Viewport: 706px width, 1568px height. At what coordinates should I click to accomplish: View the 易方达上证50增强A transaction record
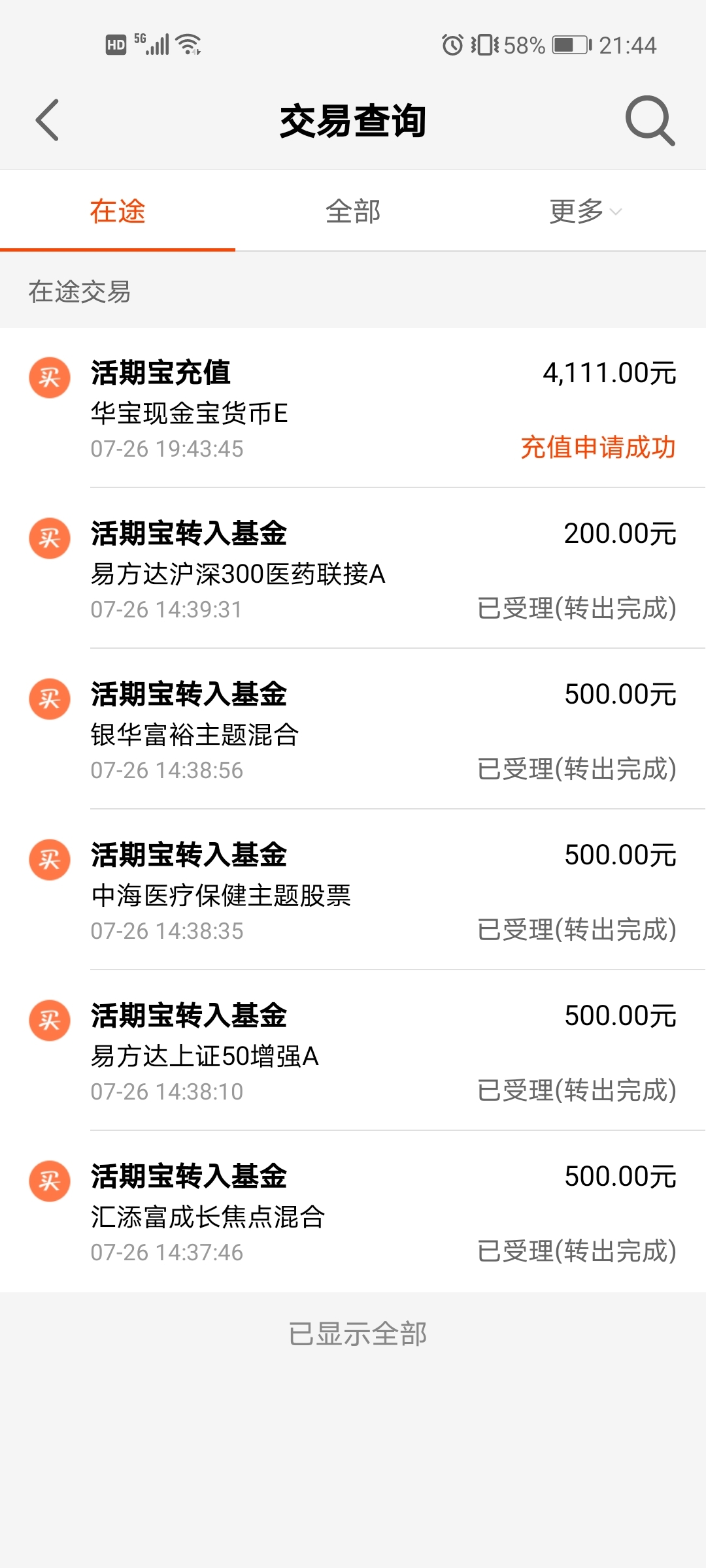(x=353, y=1051)
